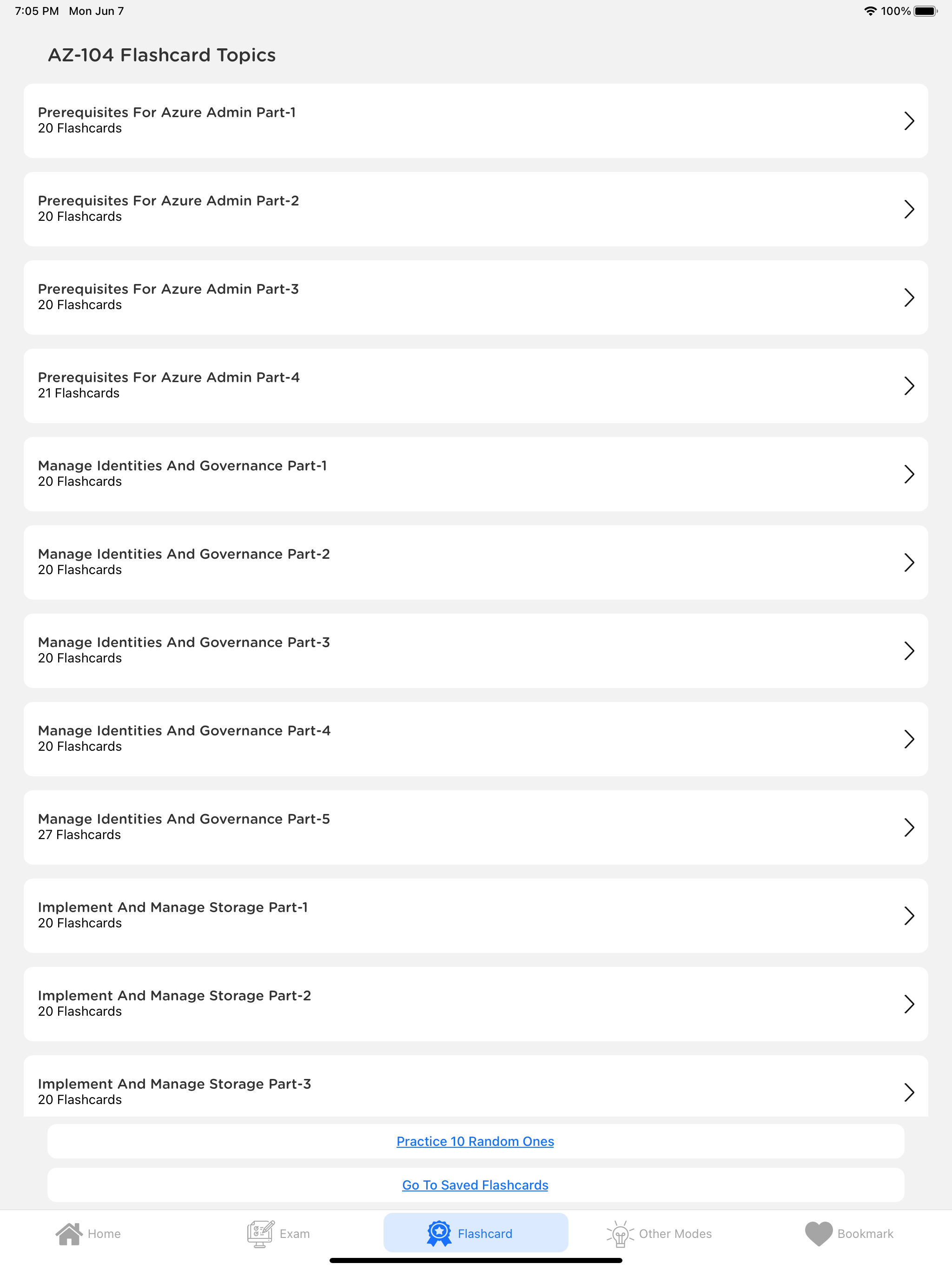Open Practice 10 Random Ones

pyautogui.click(x=475, y=1141)
